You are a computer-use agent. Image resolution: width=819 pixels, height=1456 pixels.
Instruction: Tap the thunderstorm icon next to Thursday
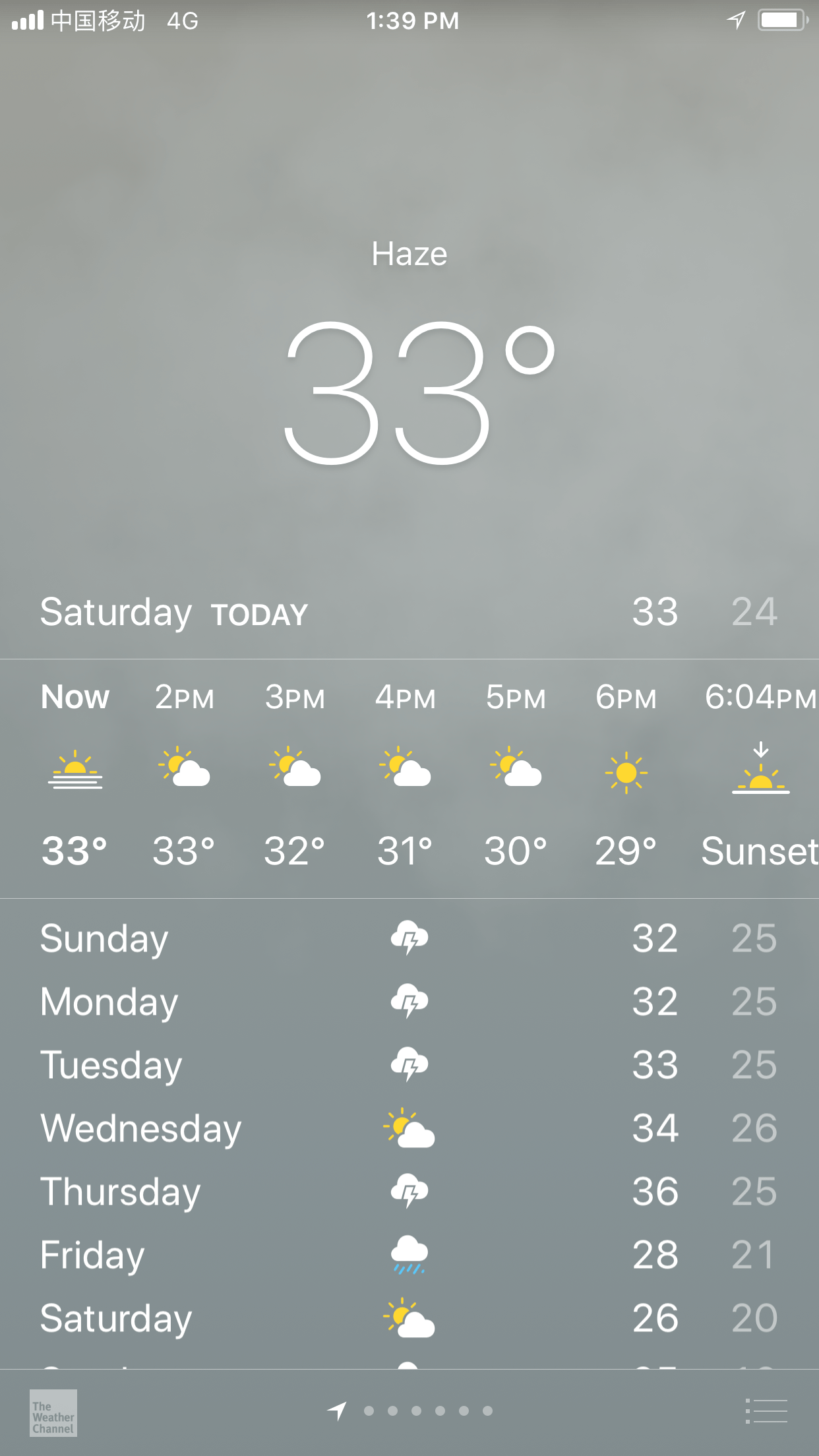[x=409, y=1190]
